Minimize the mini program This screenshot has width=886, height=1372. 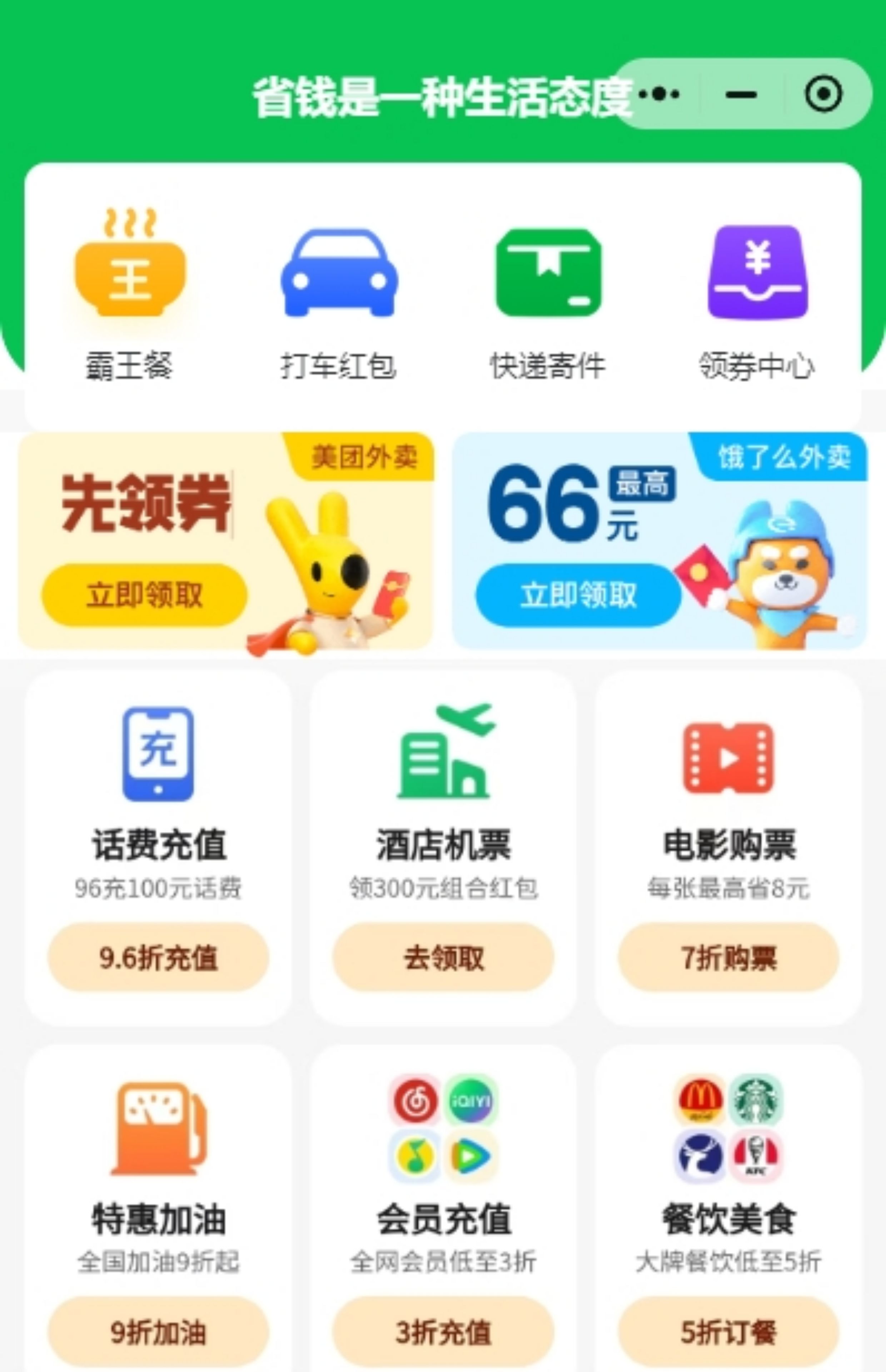point(741,94)
